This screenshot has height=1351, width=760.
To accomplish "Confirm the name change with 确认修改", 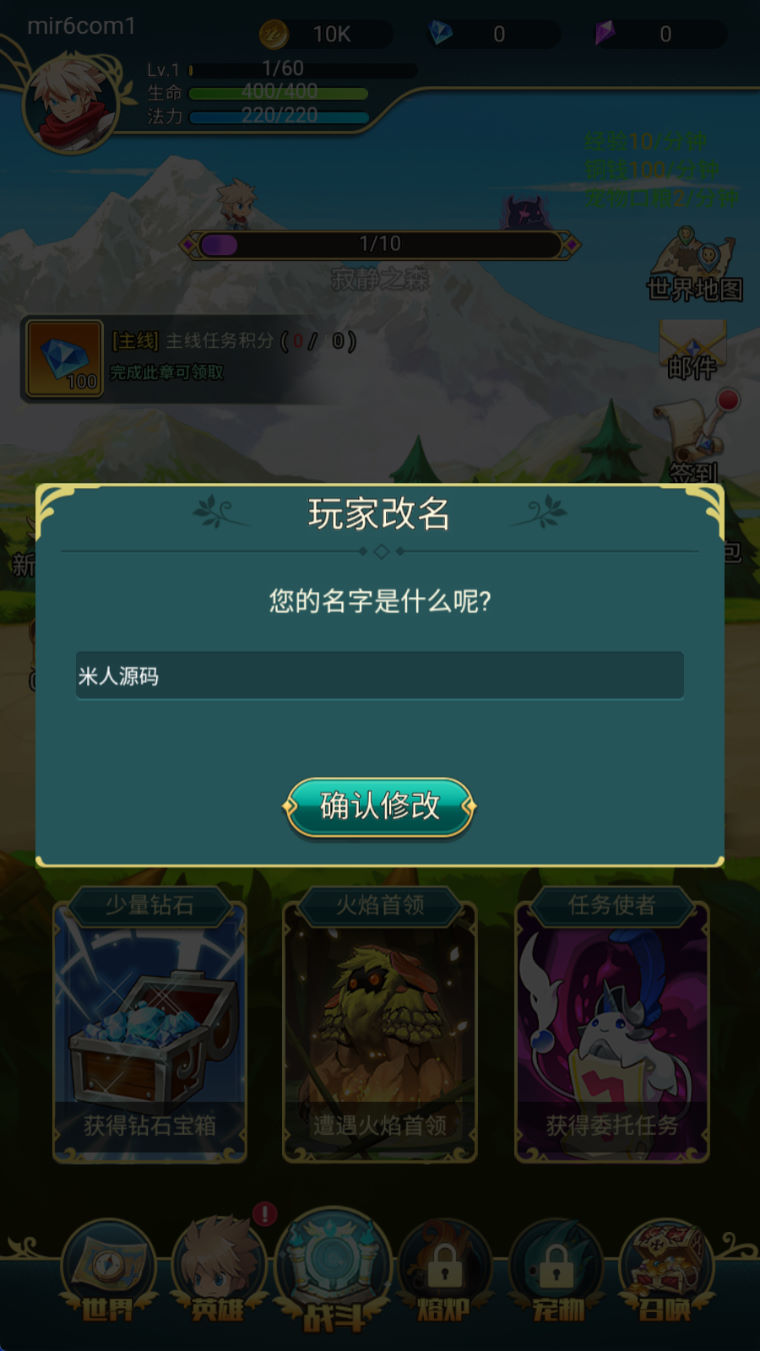I will [x=379, y=806].
